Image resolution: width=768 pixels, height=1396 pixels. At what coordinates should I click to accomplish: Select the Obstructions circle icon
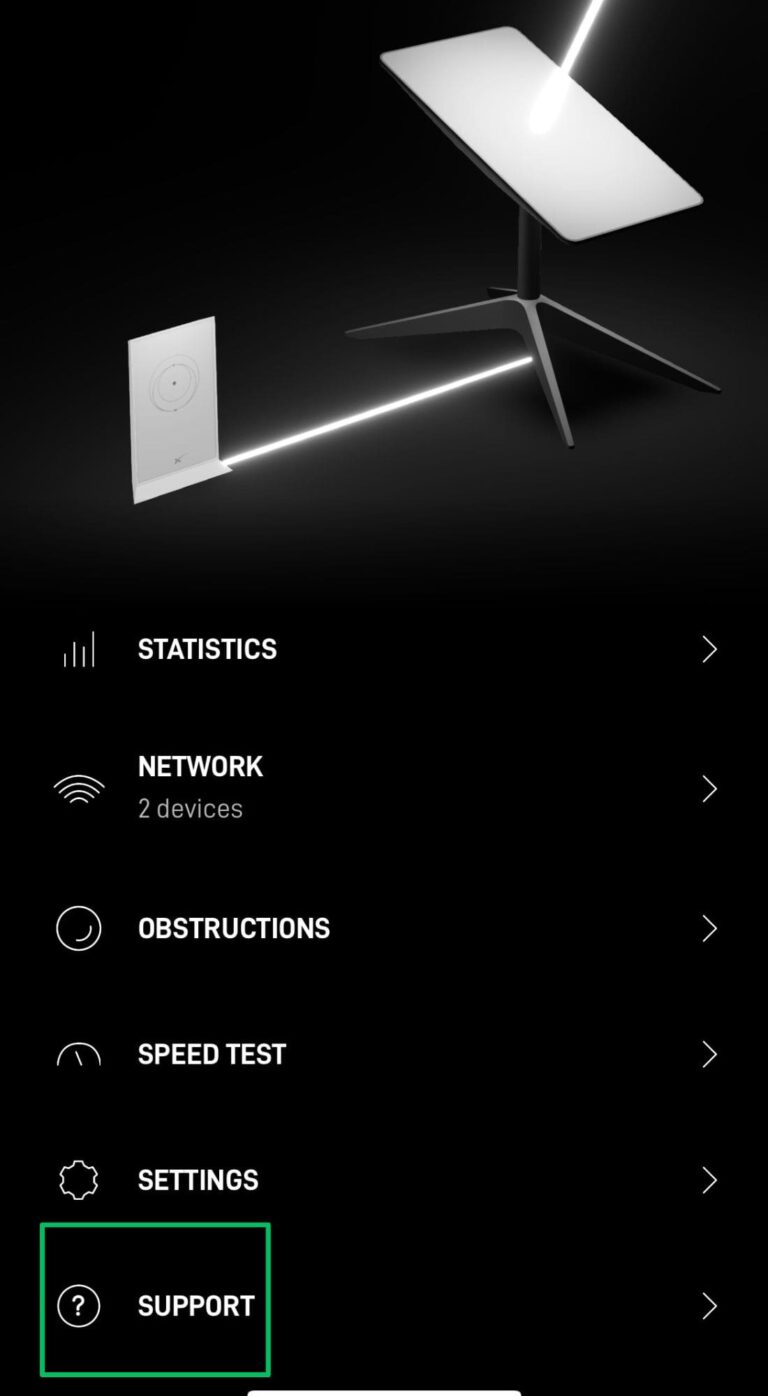coord(78,928)
